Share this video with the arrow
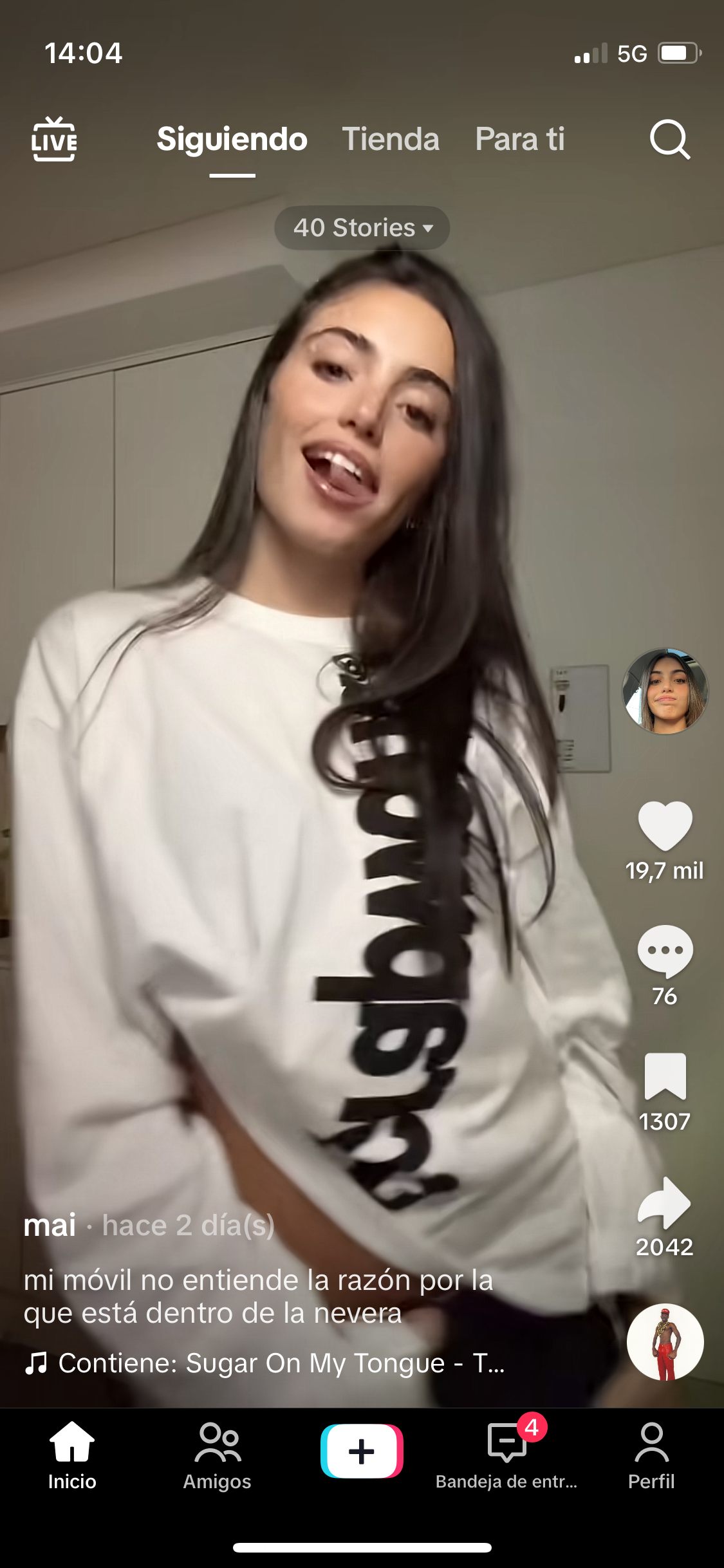724x1568 pixels. pos(665,1202)
